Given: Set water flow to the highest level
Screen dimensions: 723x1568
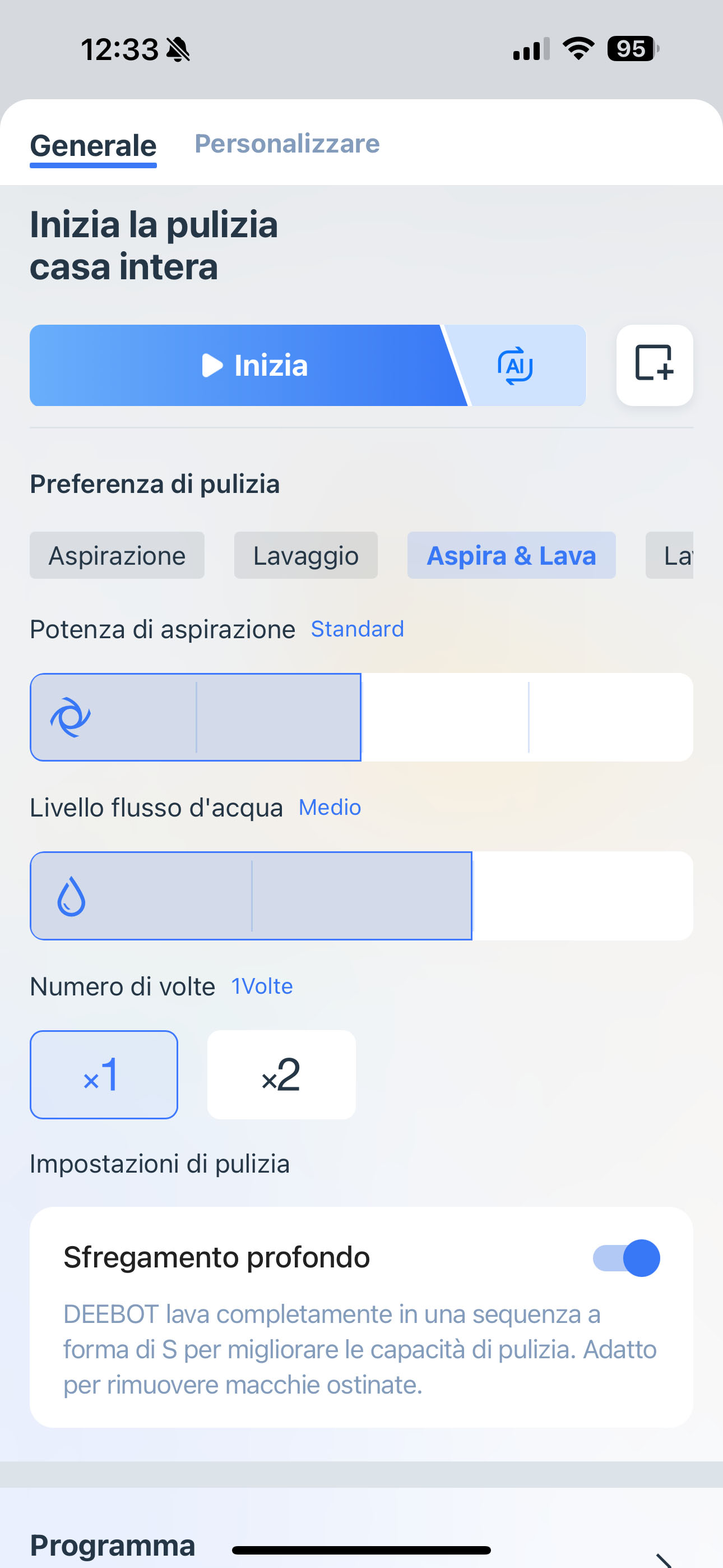Looking at the screenshot, I should pyautogui.click(x=582, y=896).
